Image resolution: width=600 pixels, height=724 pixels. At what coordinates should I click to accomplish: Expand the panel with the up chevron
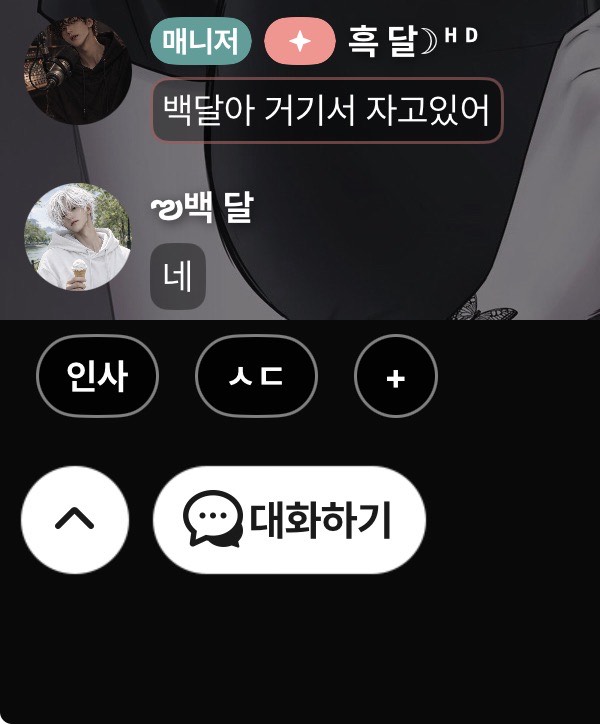(x=75, y=520)
